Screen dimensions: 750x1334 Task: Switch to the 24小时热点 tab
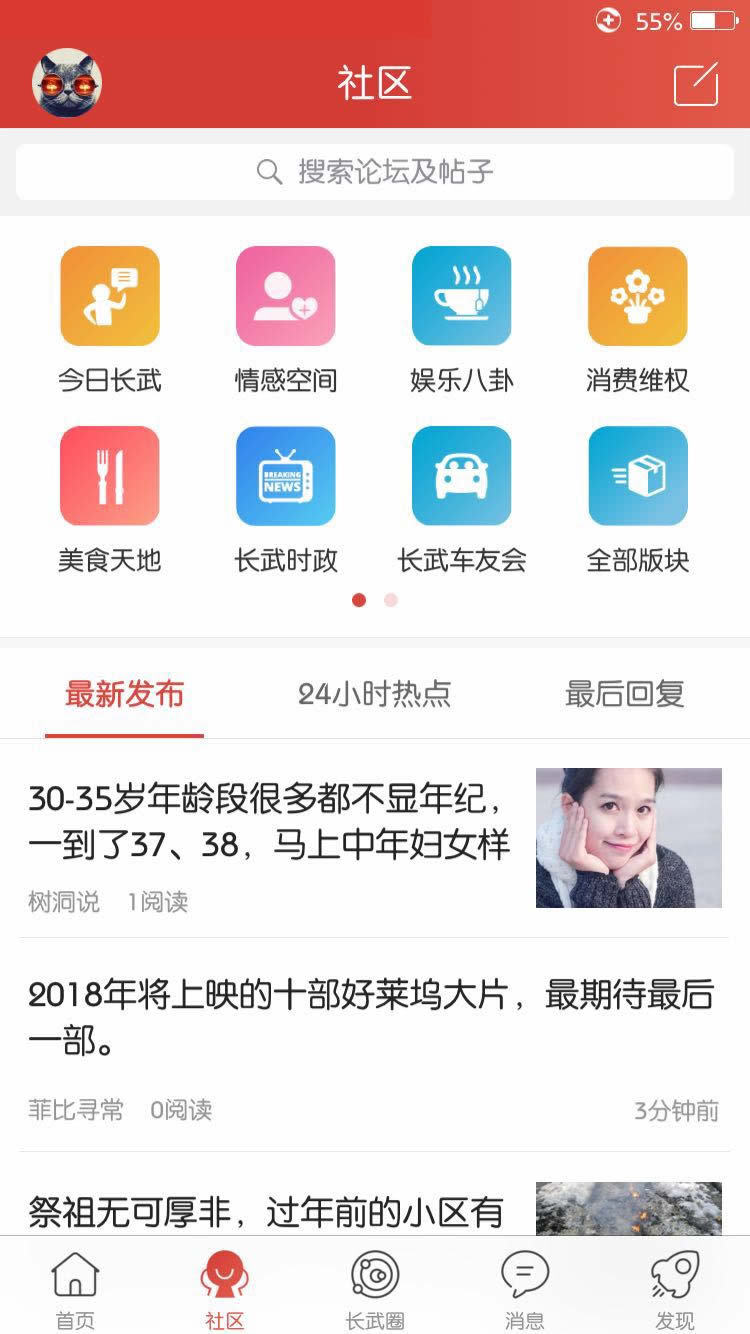tap(374, 694)
